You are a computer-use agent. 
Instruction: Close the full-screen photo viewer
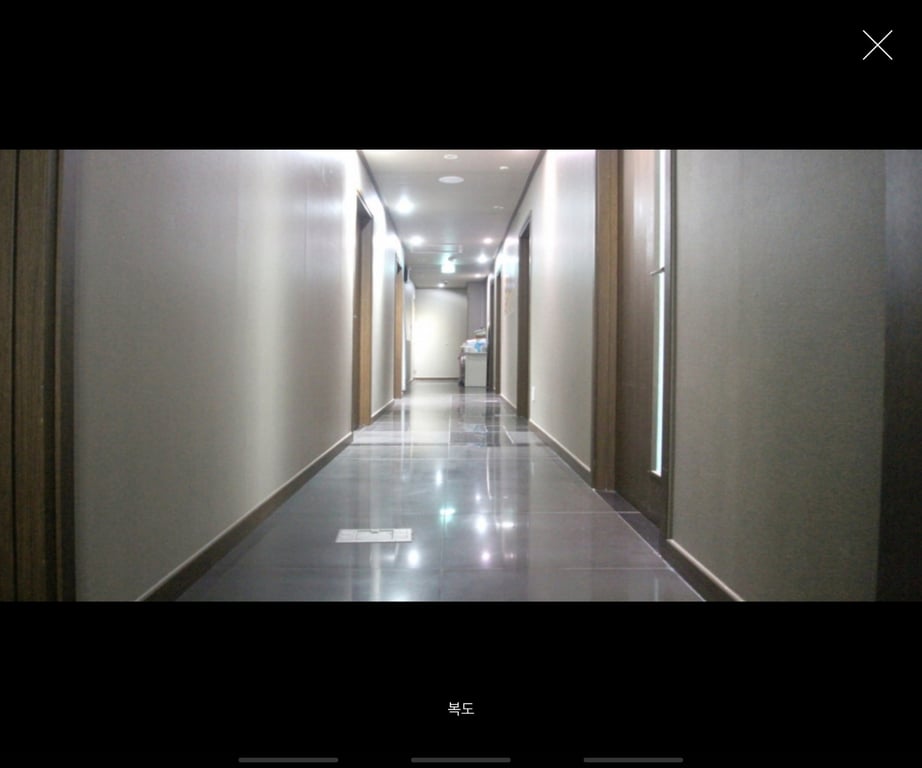(877, 45)
